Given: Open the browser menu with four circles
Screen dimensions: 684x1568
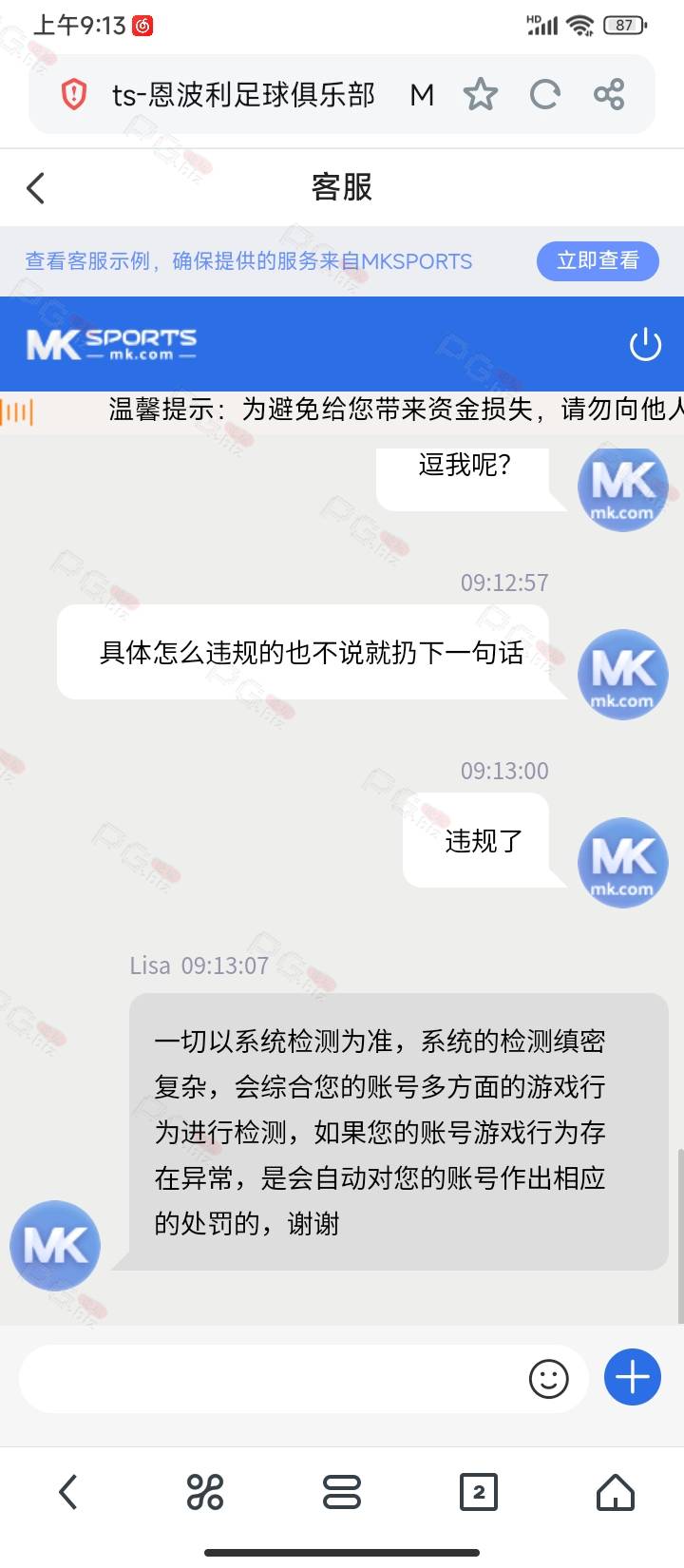Looking at the screenshot, I should (x=205, y=1492).
